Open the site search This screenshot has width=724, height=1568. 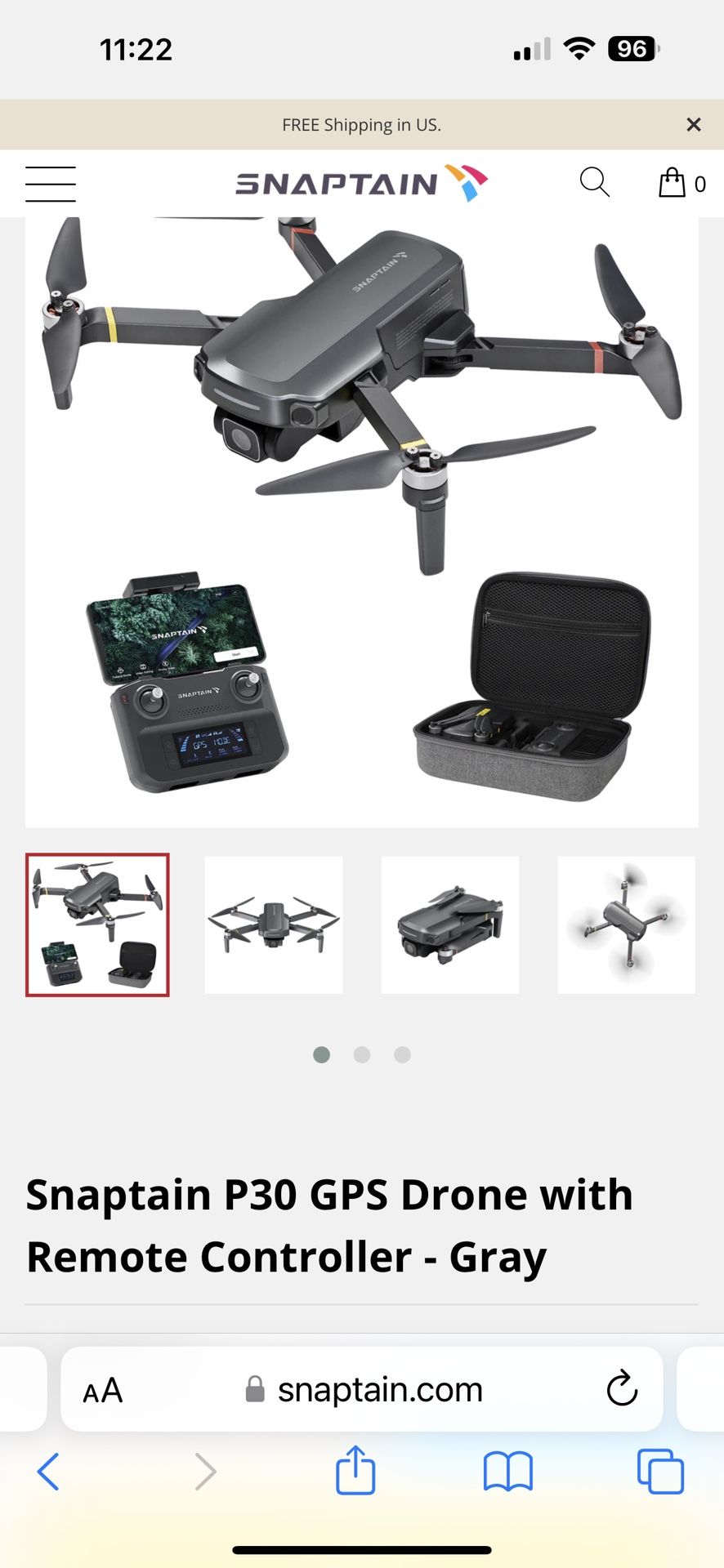[x=594, y=182]
